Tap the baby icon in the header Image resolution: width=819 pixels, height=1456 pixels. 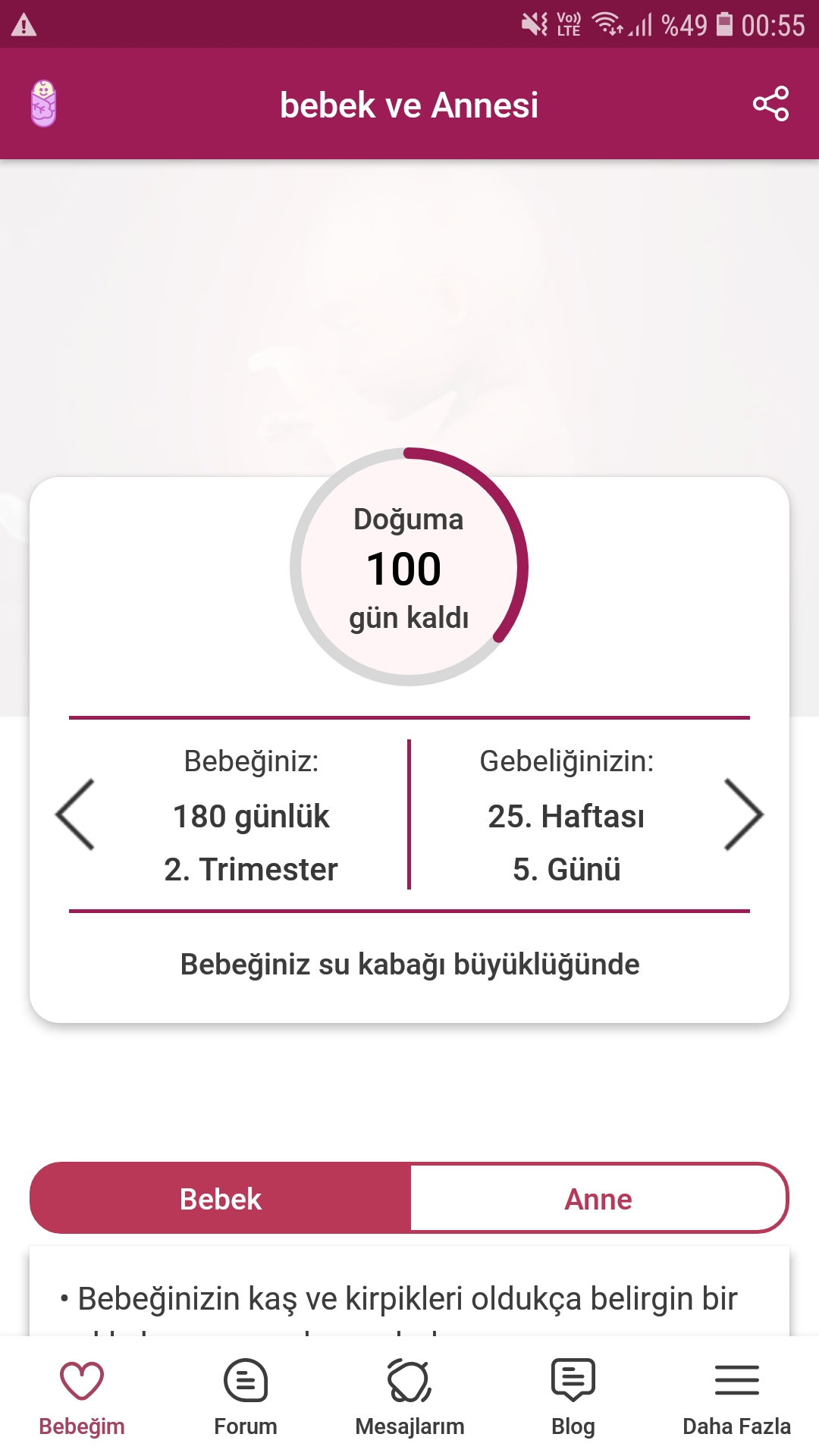[44, 104]
